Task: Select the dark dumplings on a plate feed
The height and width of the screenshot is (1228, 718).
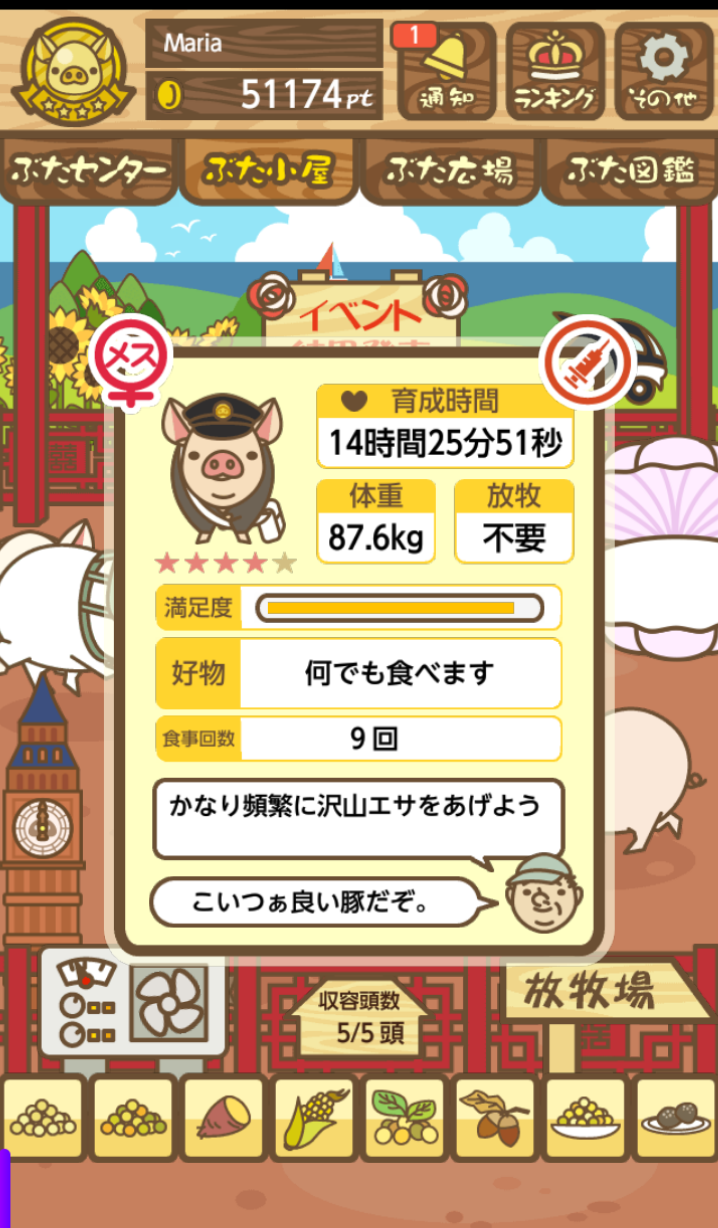Action: pos(676,1117)
